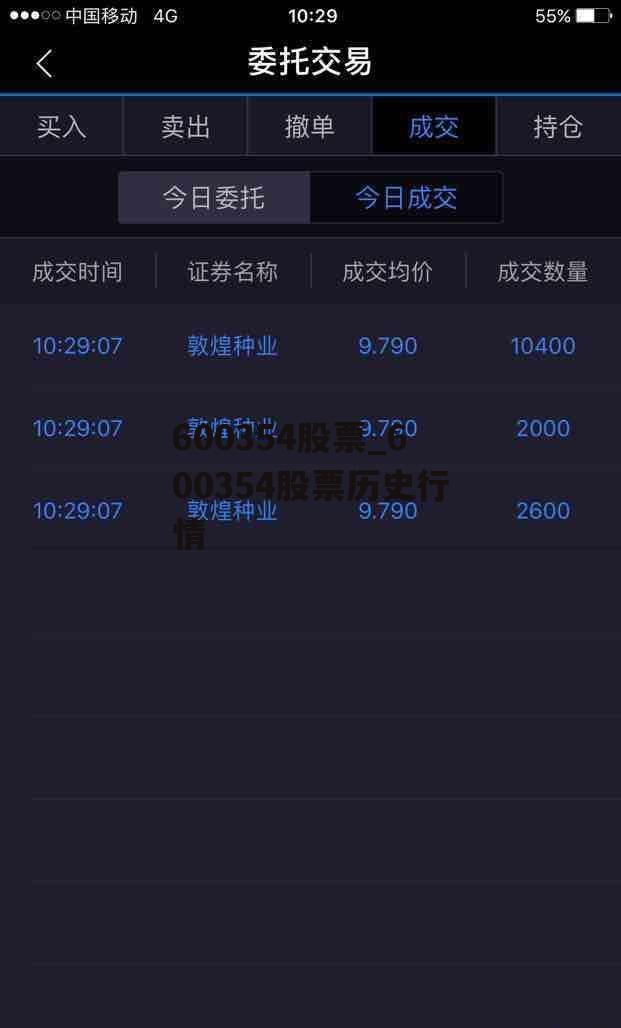Open the 撤单 tab

[310, 127]
